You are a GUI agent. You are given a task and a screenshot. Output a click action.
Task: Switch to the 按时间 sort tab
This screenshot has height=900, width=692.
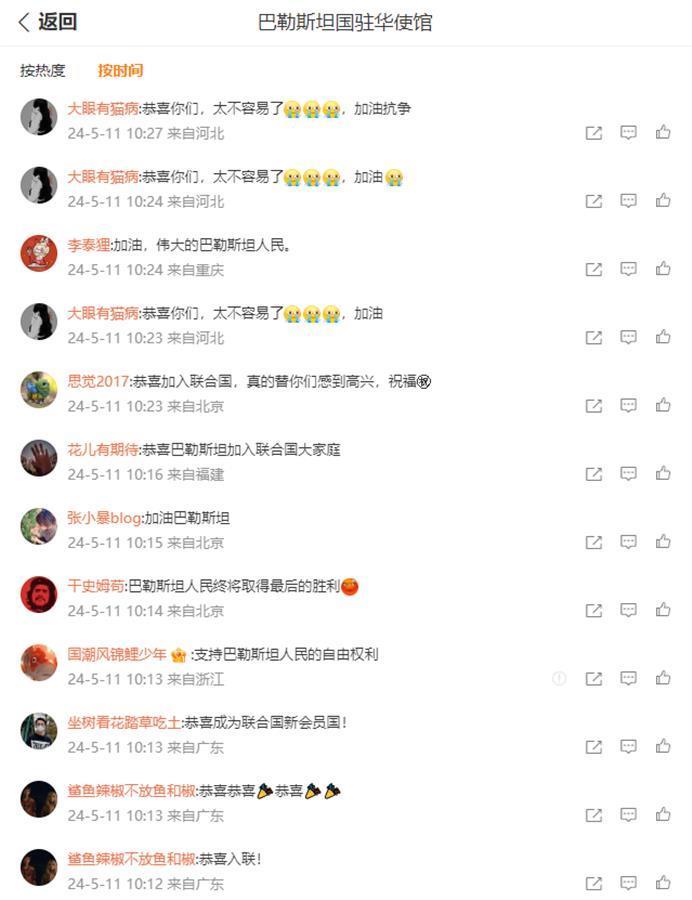(x=120, y=70)
